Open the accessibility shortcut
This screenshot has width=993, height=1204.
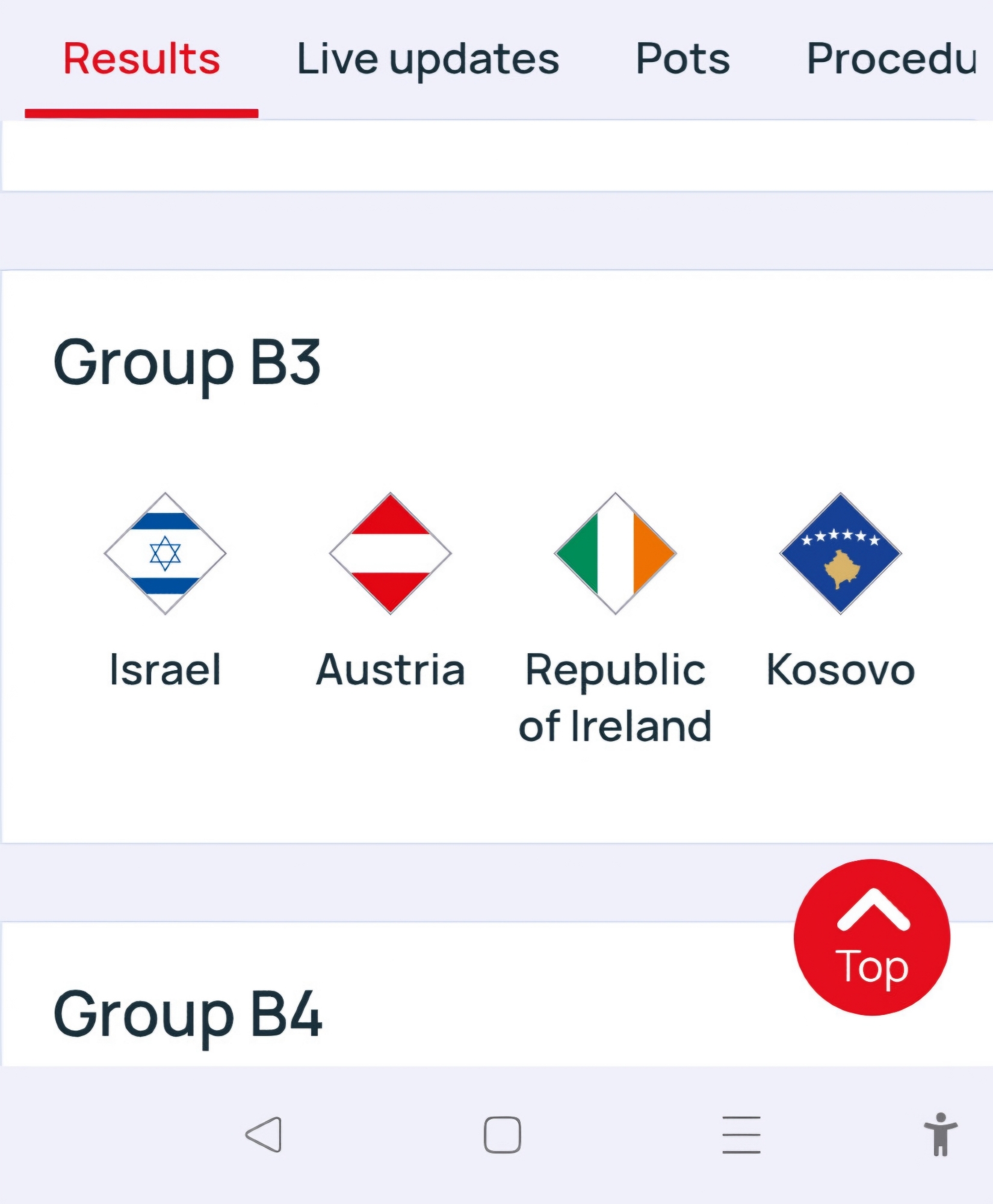[941, 1135]
